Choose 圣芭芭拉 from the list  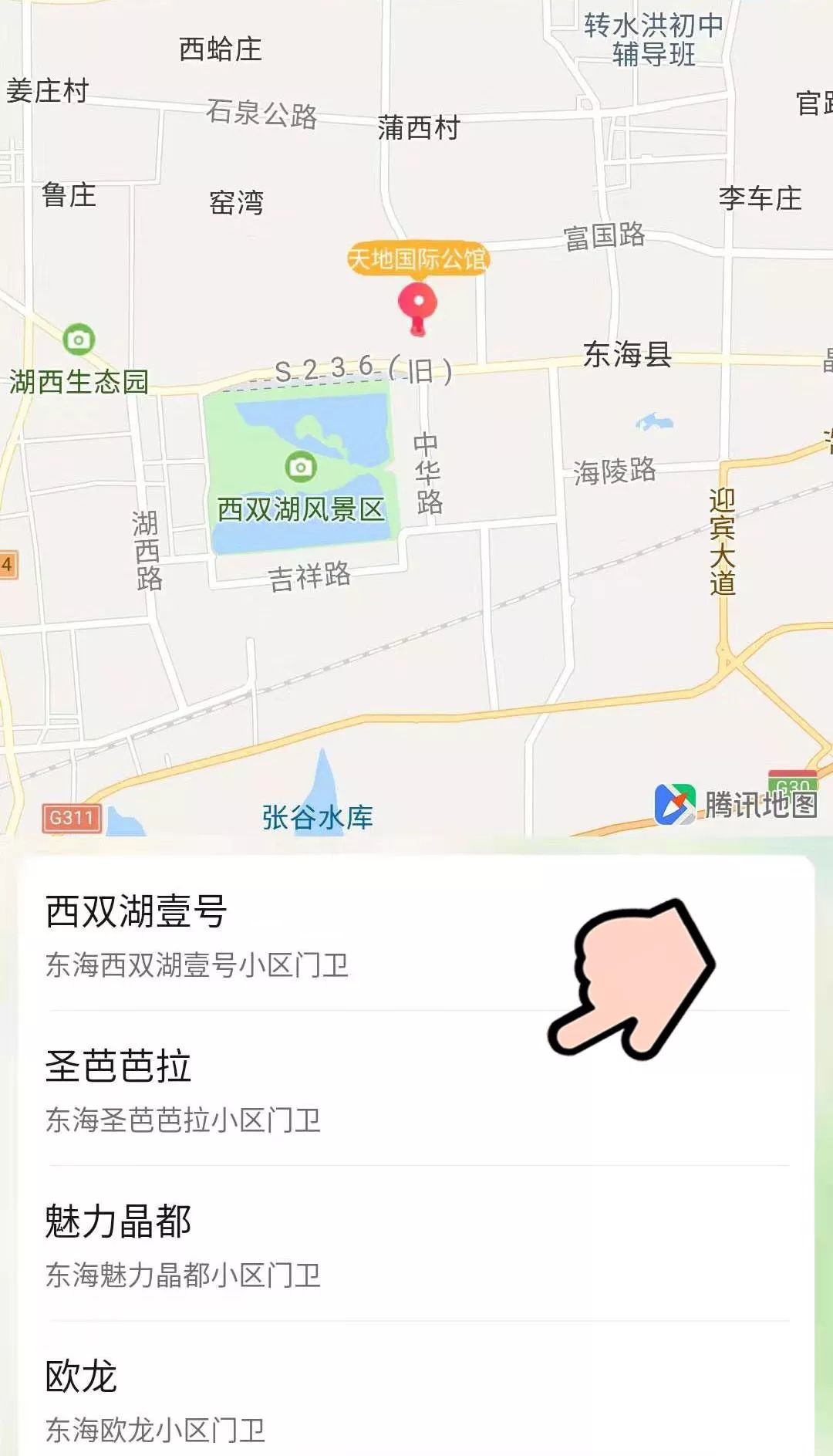[x=309, y=1089]
